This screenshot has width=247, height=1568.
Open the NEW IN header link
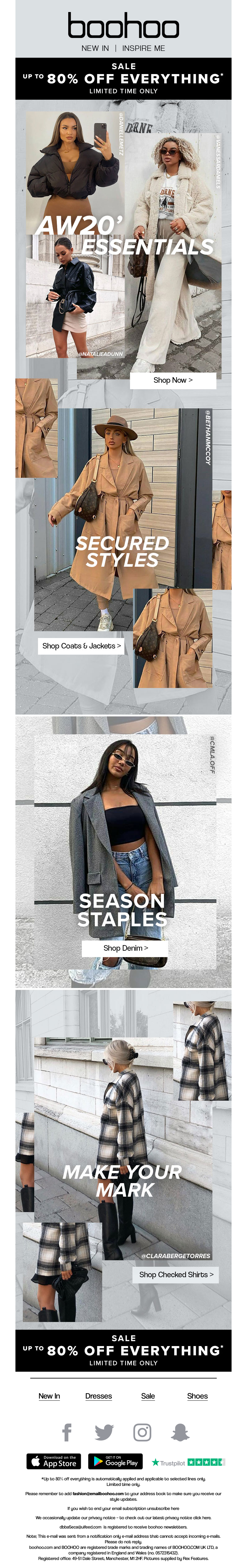click(95, 48)
